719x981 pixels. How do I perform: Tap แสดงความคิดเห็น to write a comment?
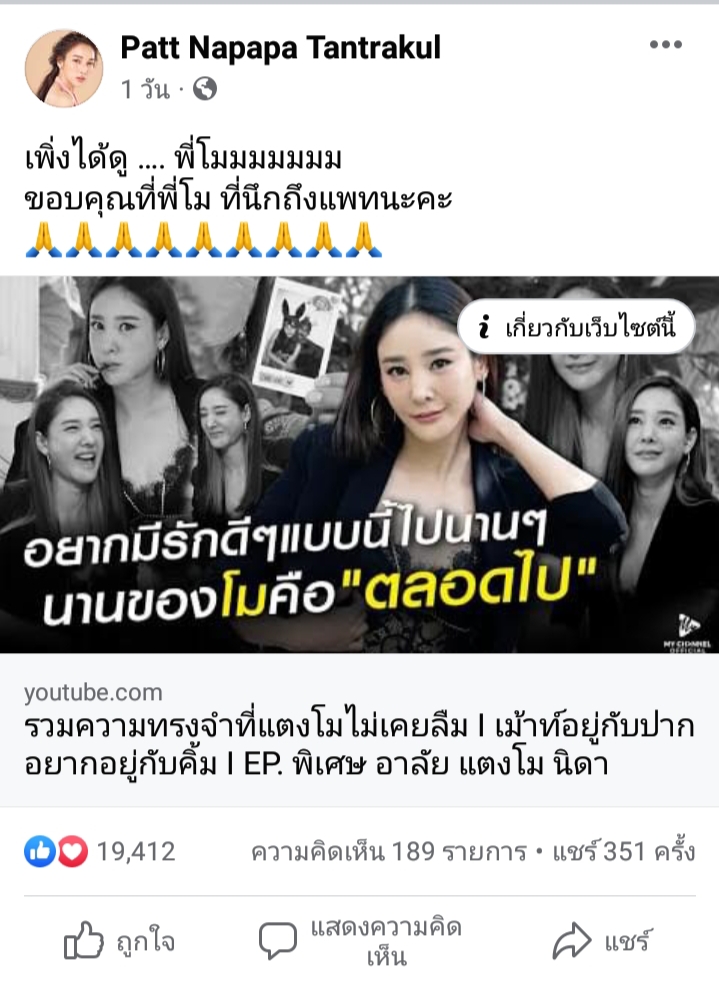(x=360, y=941)
